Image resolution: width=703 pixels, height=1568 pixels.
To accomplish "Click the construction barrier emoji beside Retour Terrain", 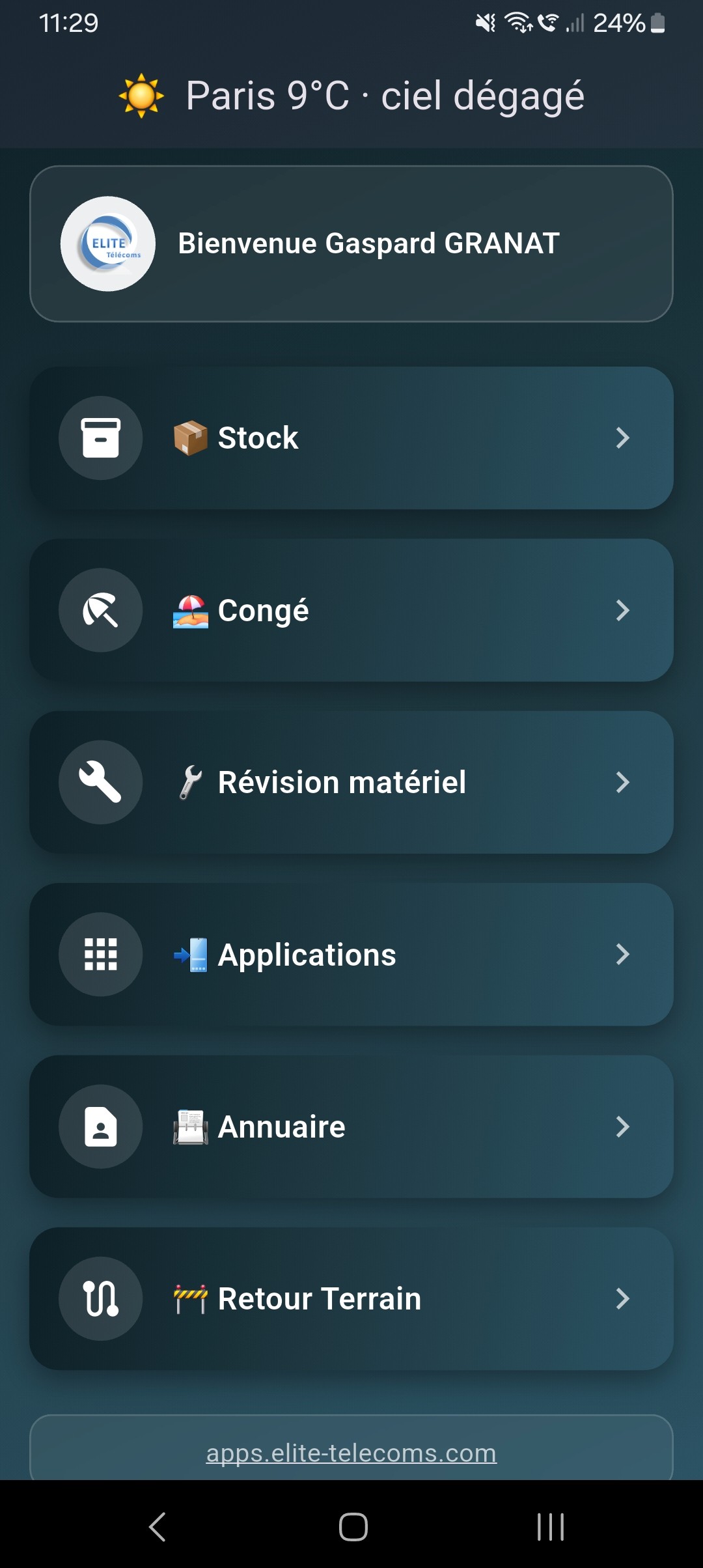I will [x=190, y=1298].
